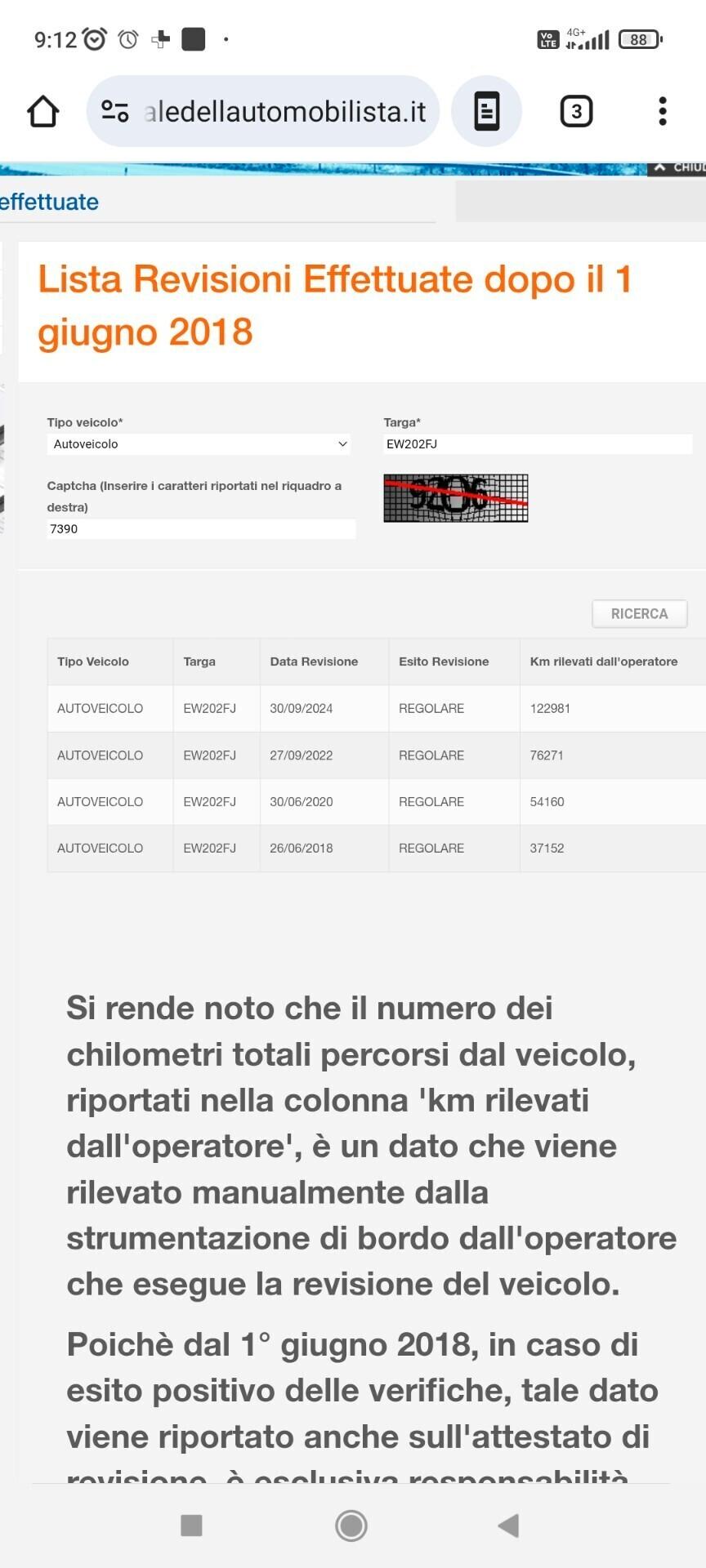Expand the Tipo veicolo dropdown

coord(199,444)
